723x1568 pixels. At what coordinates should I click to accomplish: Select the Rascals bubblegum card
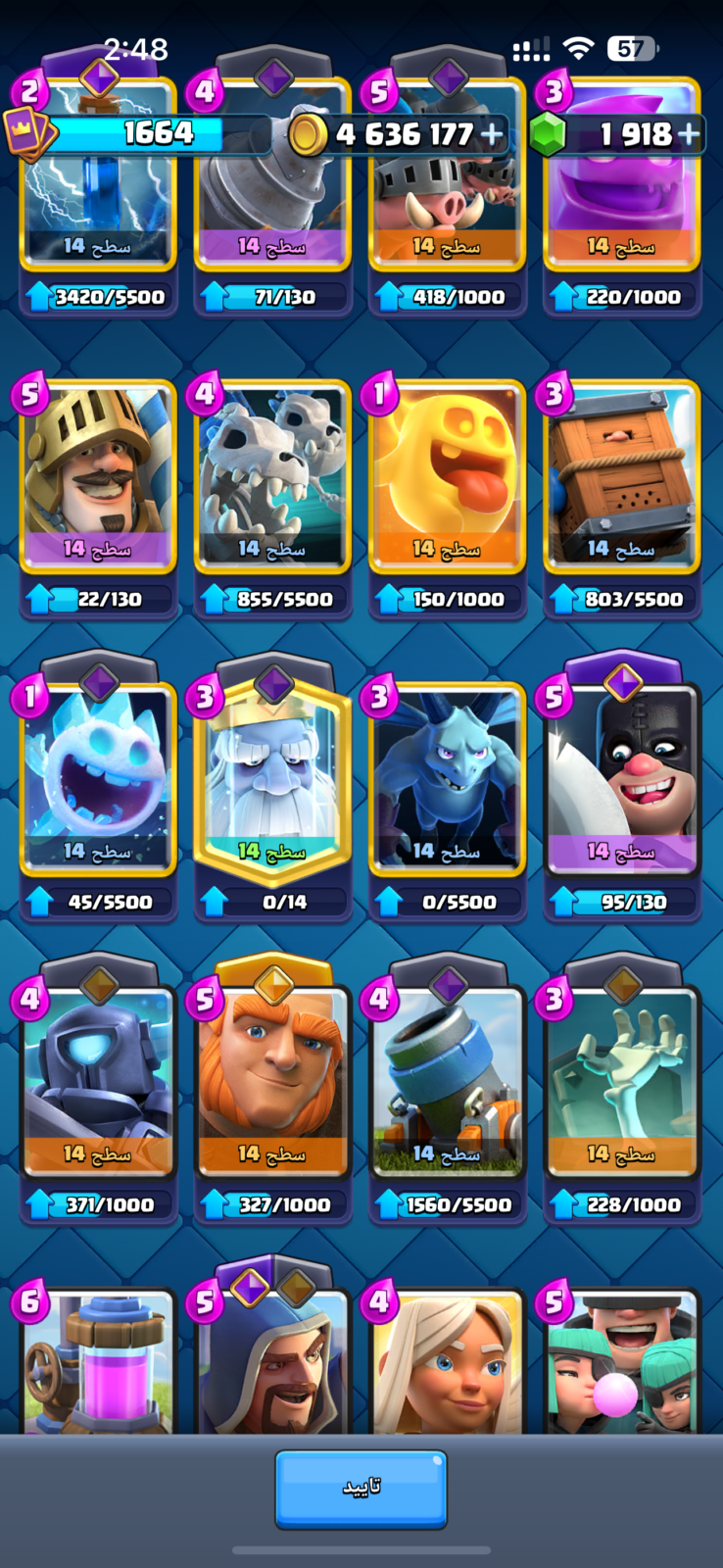622,1362
